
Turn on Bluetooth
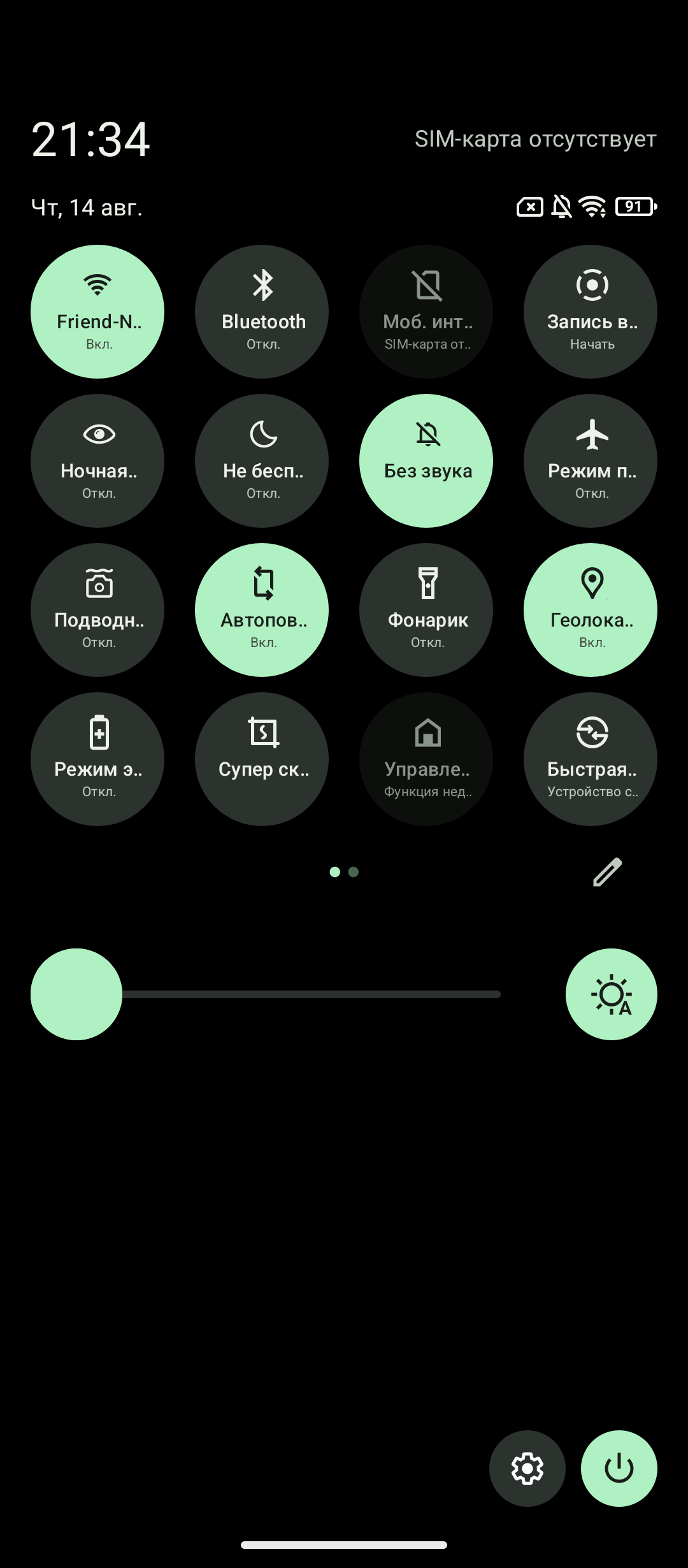[262, 312]
